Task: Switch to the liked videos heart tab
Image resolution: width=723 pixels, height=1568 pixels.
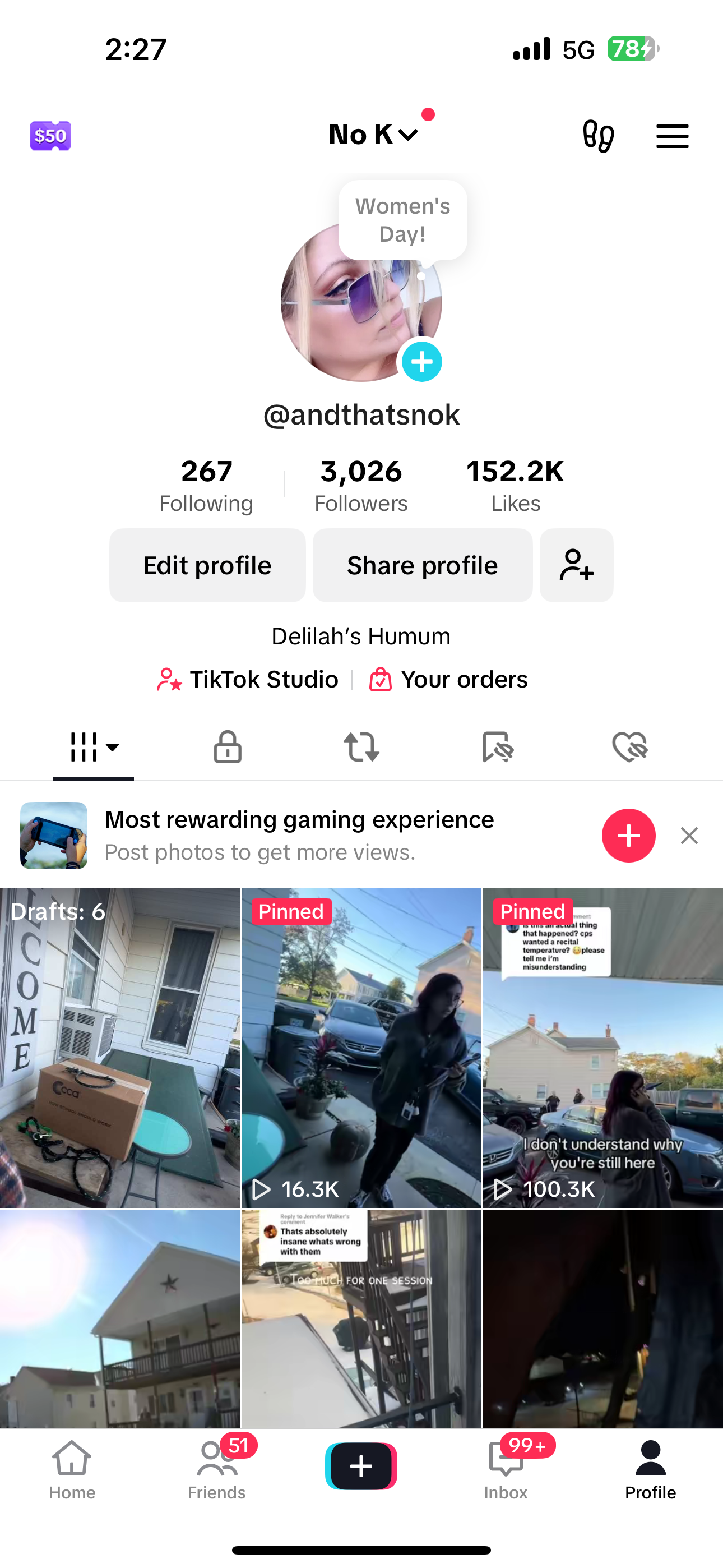Action: (x=629, y=747)
